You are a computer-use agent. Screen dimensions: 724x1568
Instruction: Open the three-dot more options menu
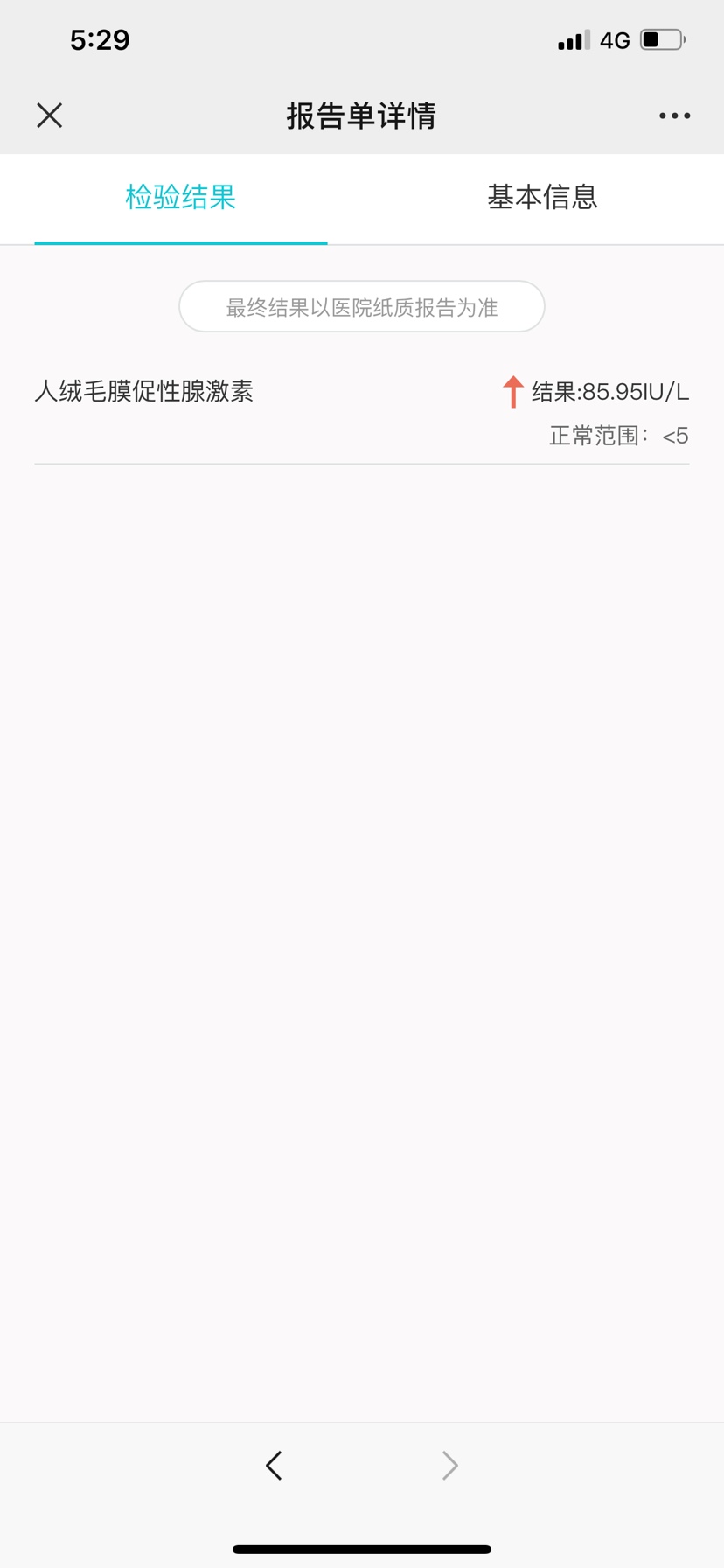click(674, 115)
